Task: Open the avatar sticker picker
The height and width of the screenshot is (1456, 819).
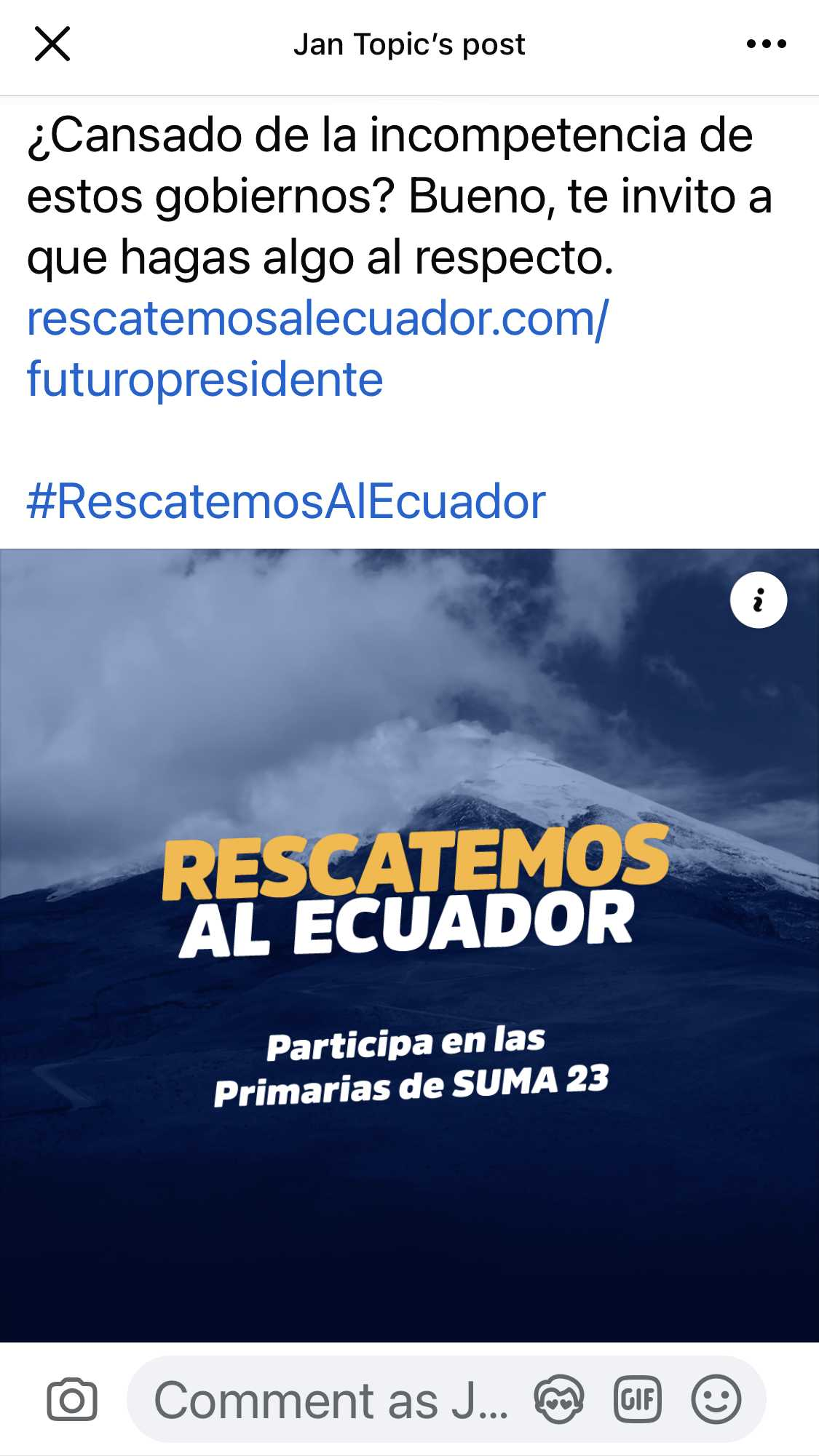Action: click(559, 1399)
